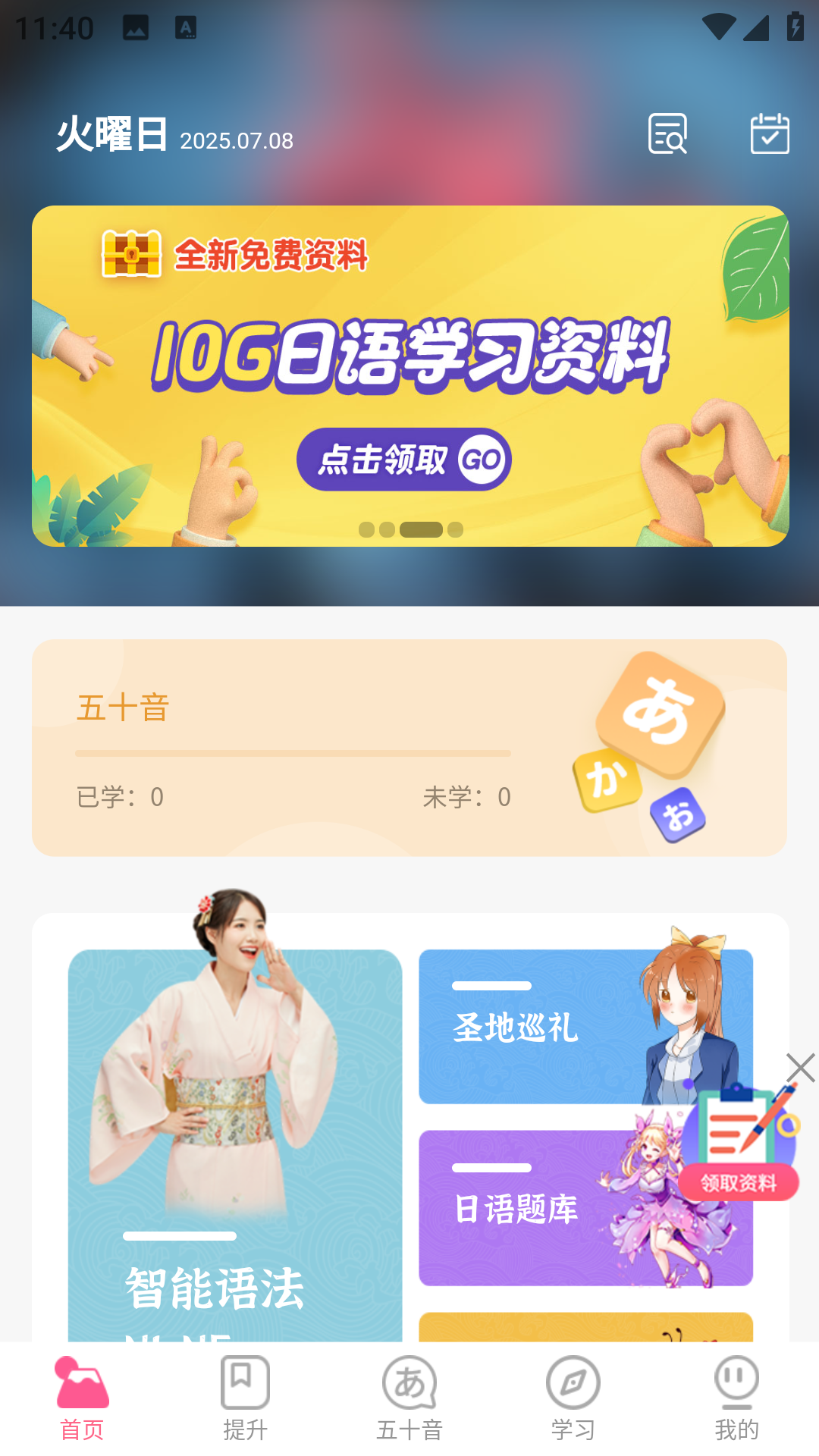The height and width of the screenshot is (1456, 819).
Task: Tap the 五十音 learning progress bar
Action: 292,753
